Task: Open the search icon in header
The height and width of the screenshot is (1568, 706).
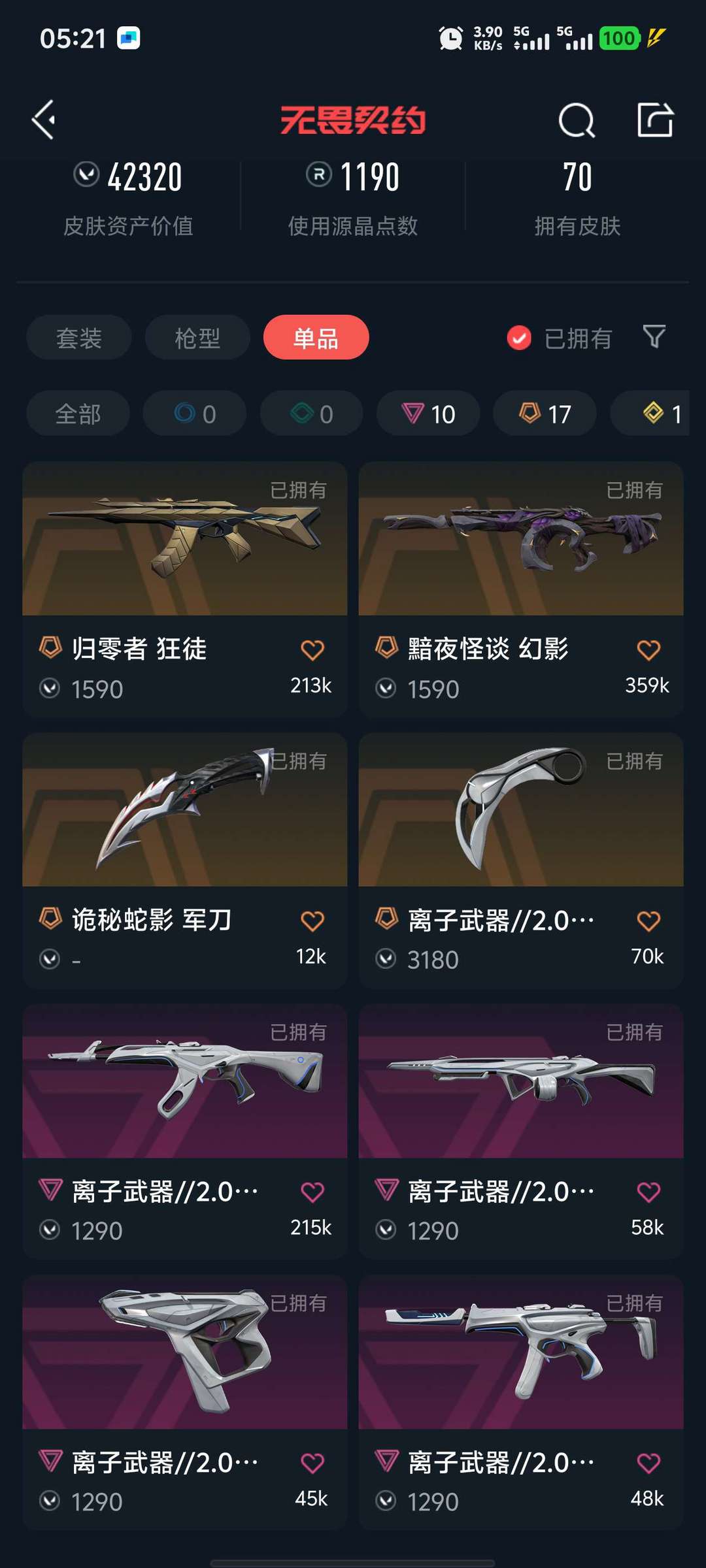Action: point(577,120)
